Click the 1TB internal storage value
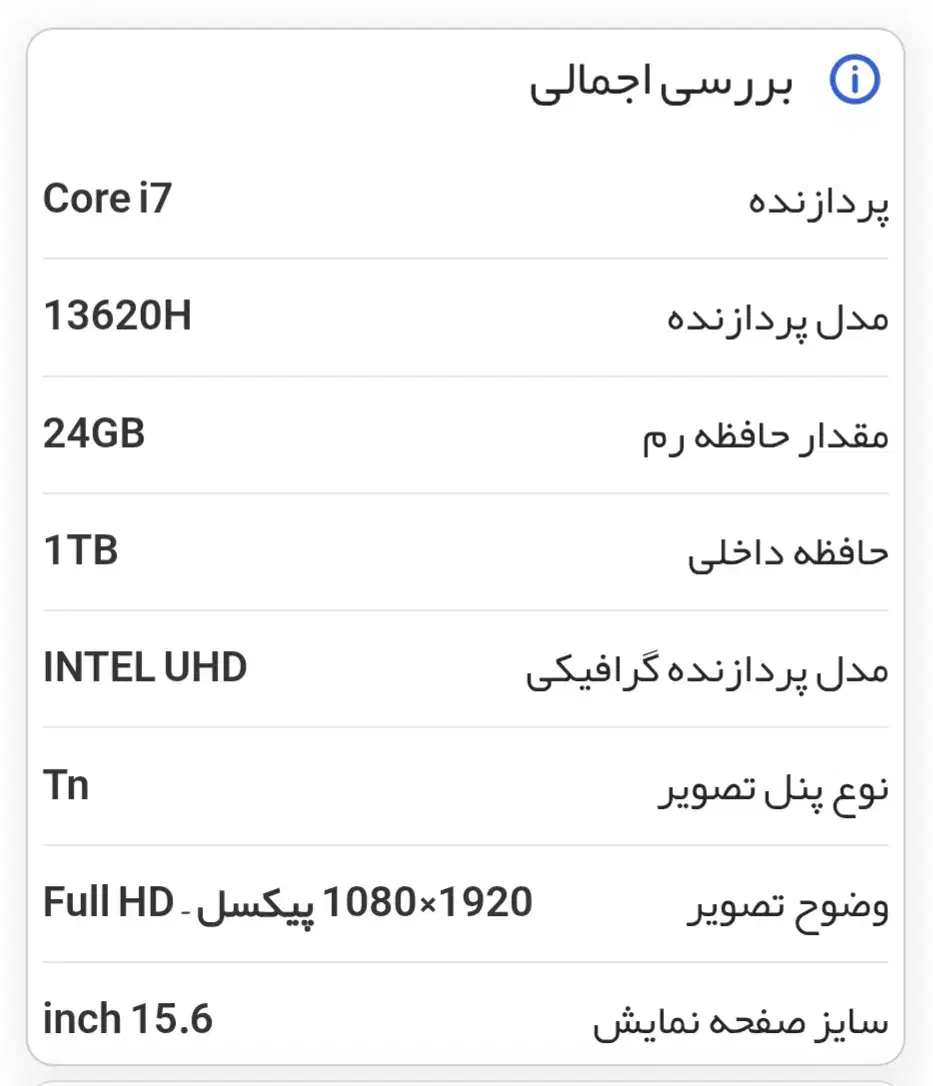 click(81, 549)
